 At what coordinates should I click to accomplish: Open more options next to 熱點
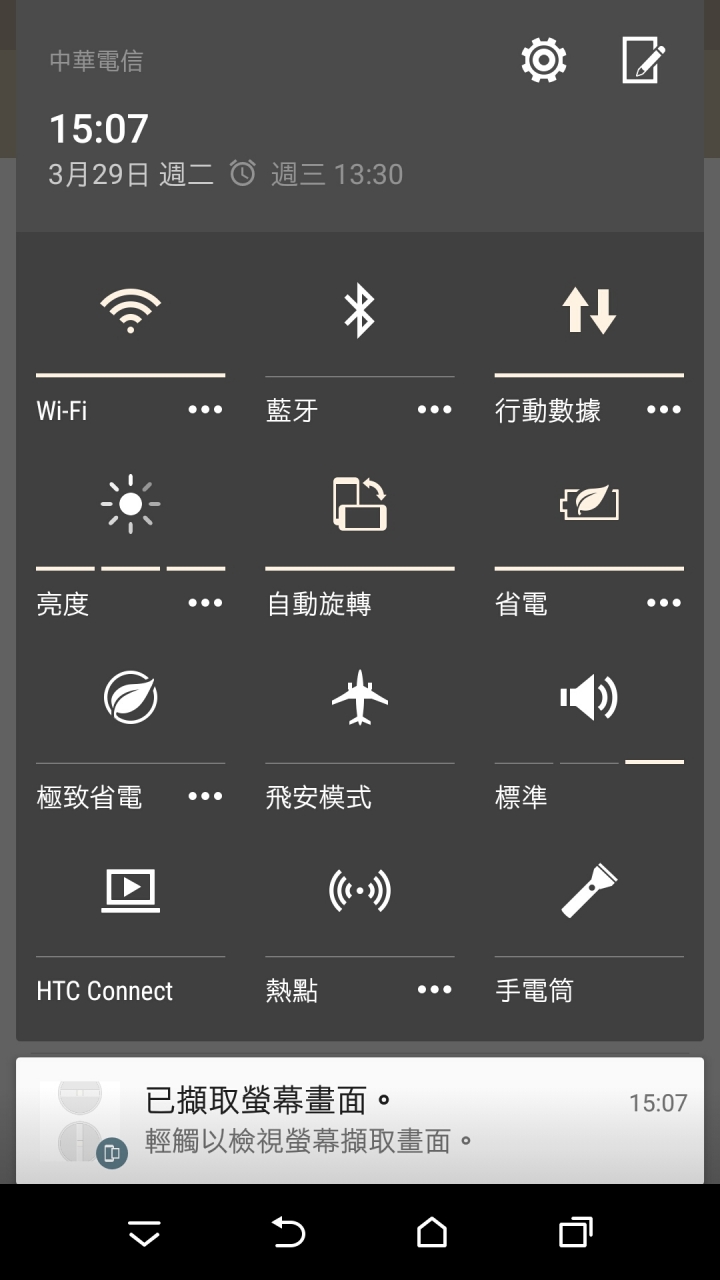coord(434,989)
